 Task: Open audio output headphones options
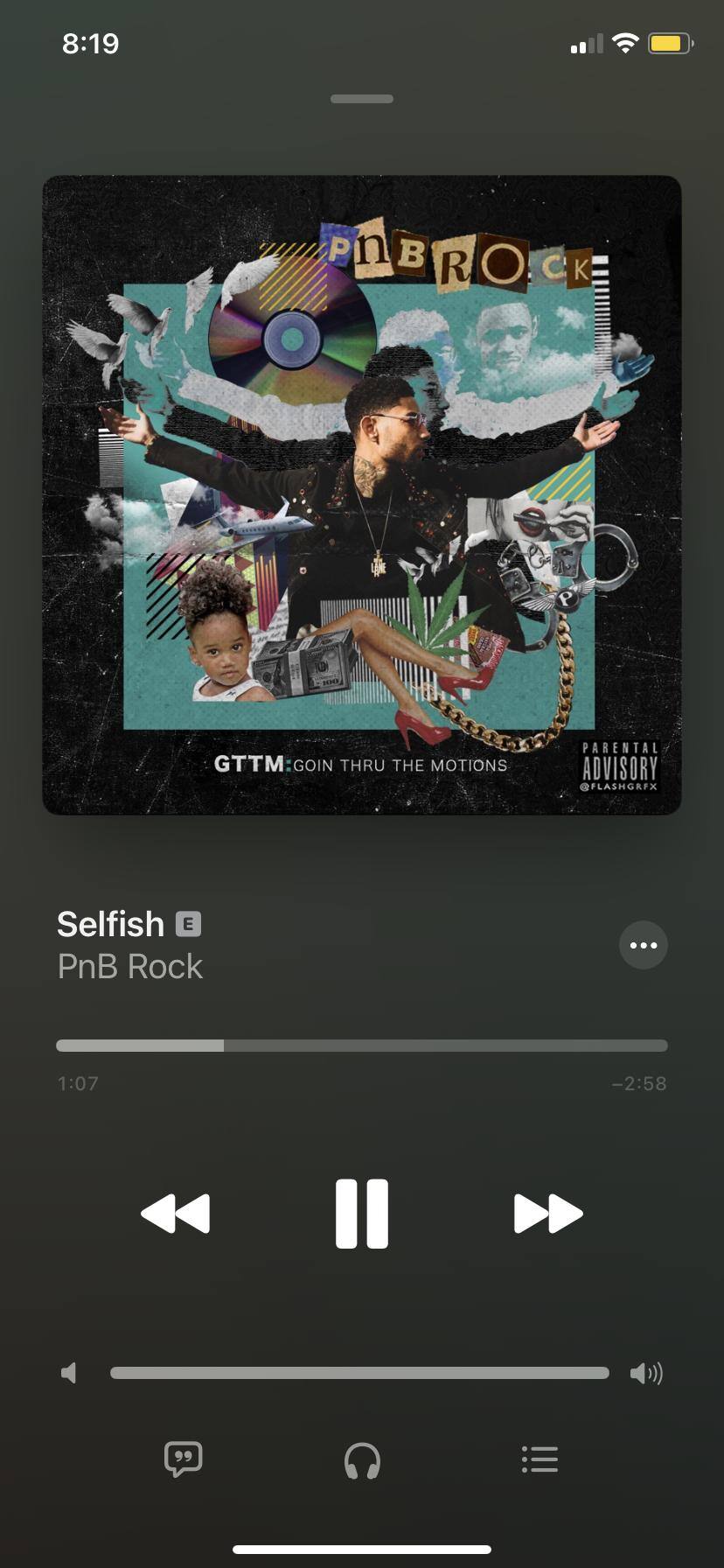click(x=362, y=1460)
